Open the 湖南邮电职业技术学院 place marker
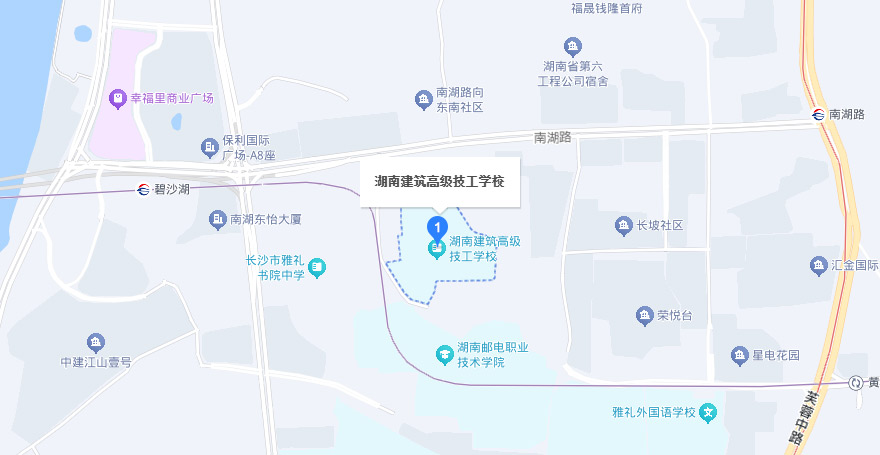 coord(443,354)
